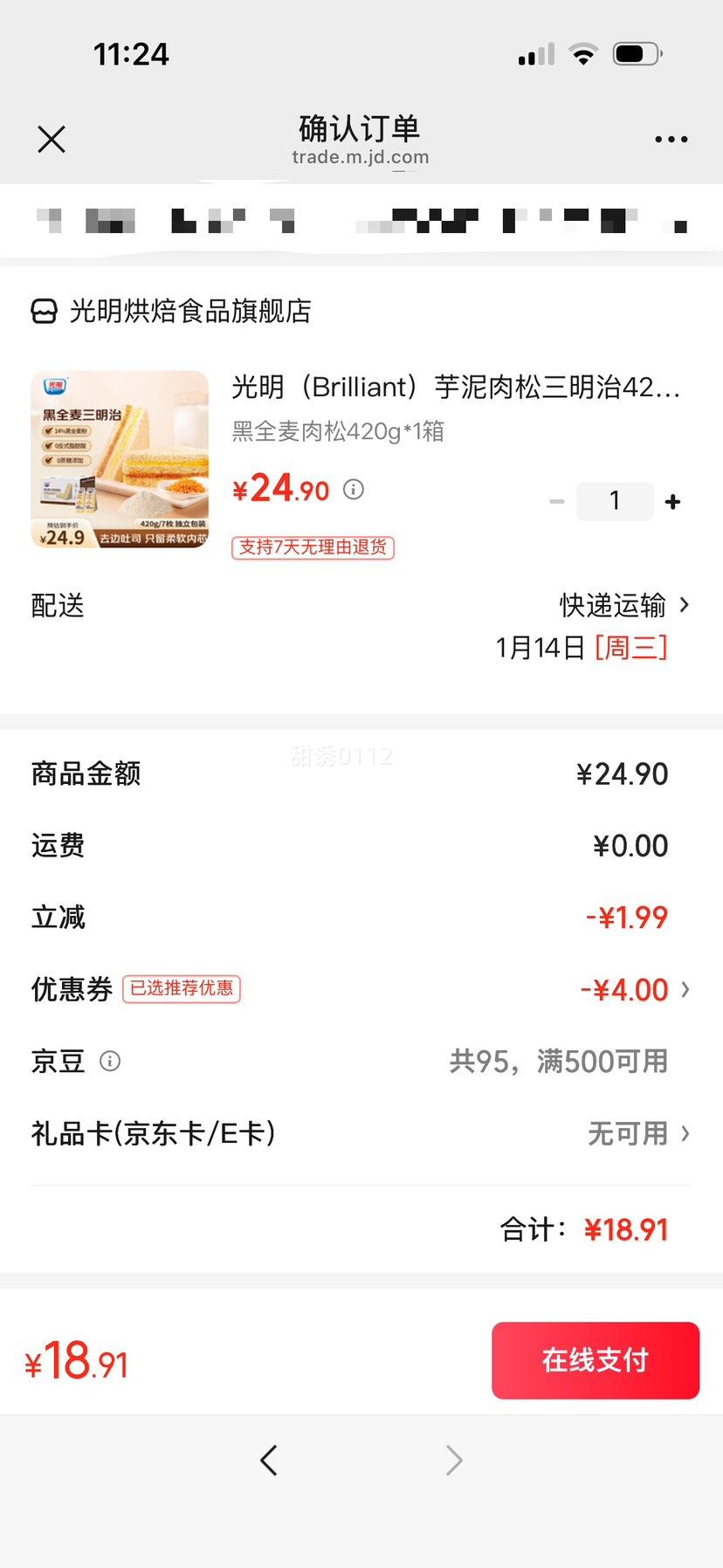Image resolution: width=723 pixels, height=1568 pixels.
Task: Tap 在线支付 to pay online
Action: [596, 1360]
